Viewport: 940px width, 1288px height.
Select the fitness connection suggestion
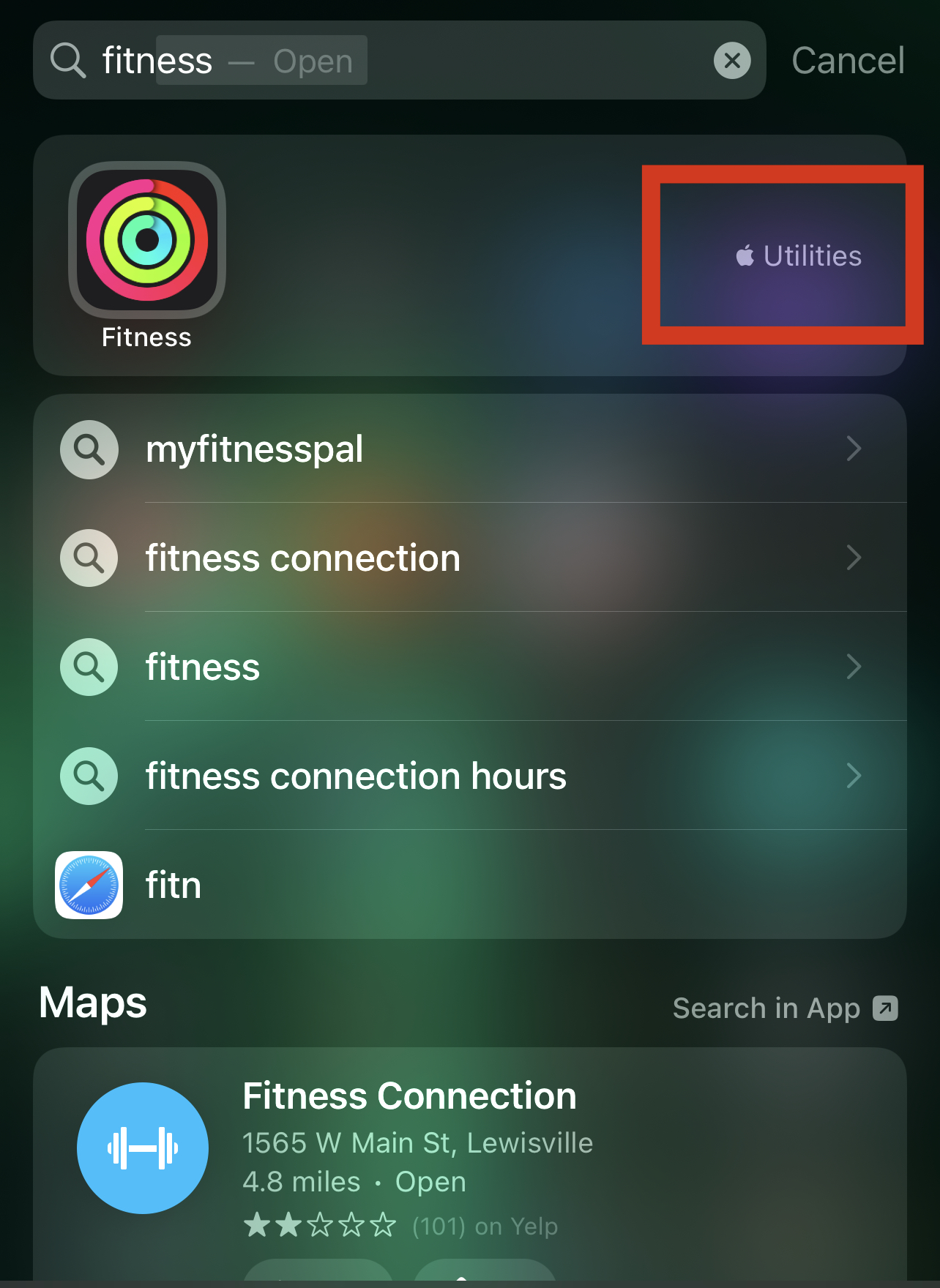pyautogui.click(x=470, y=558)
